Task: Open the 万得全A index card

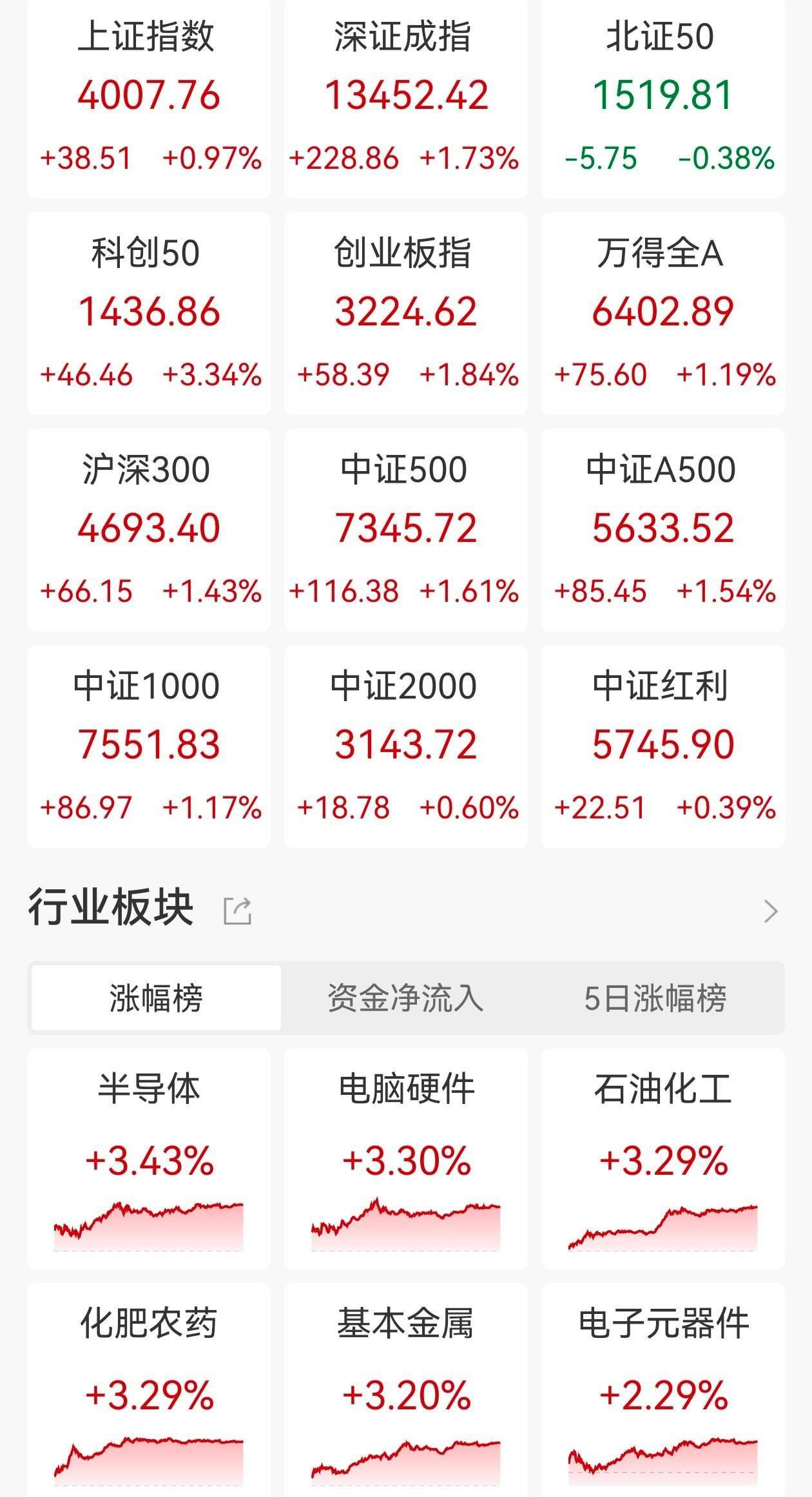Action: click(x=662, y=313)
